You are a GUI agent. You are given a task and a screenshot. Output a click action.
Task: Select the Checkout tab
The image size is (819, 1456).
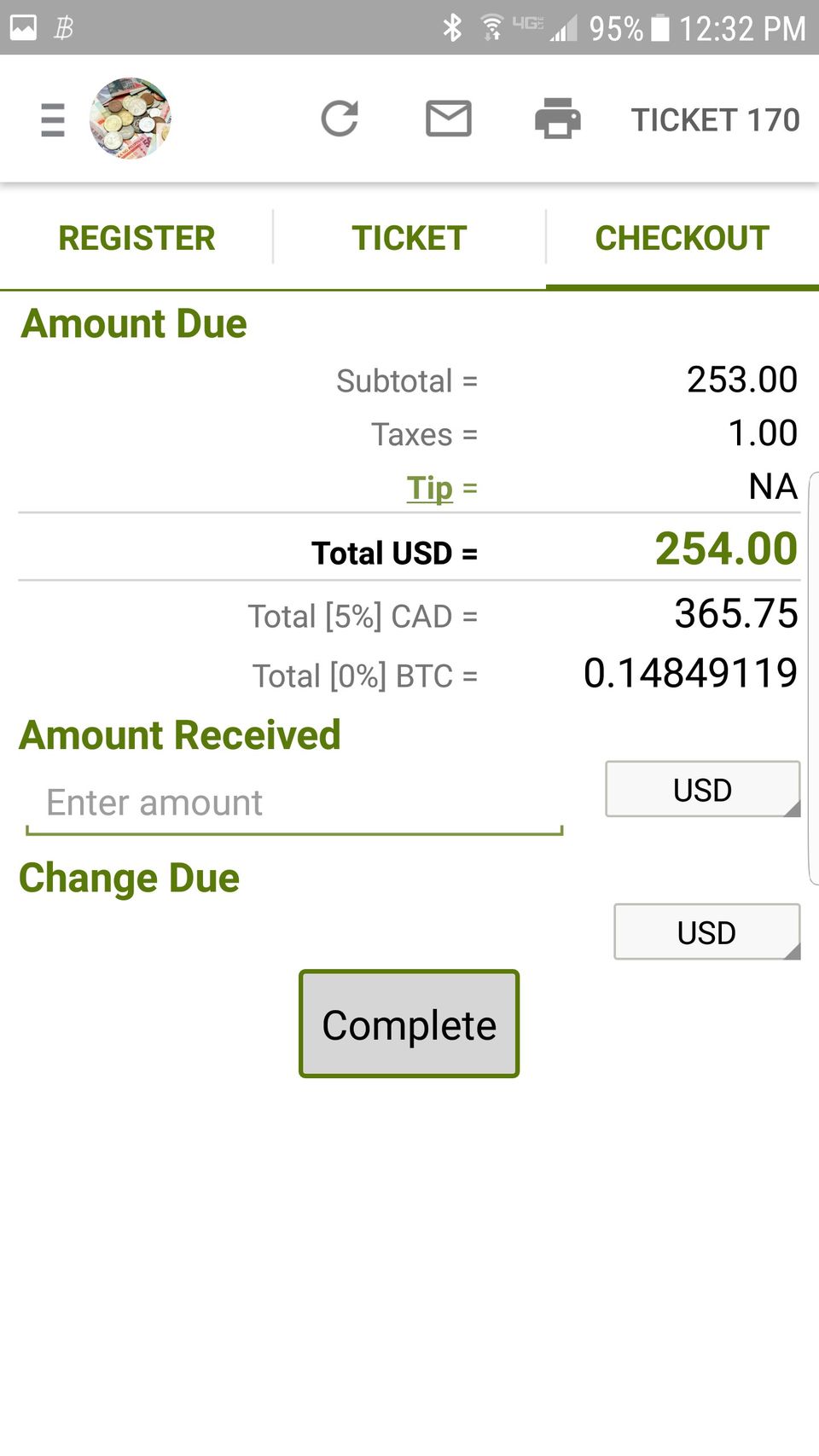682,238
